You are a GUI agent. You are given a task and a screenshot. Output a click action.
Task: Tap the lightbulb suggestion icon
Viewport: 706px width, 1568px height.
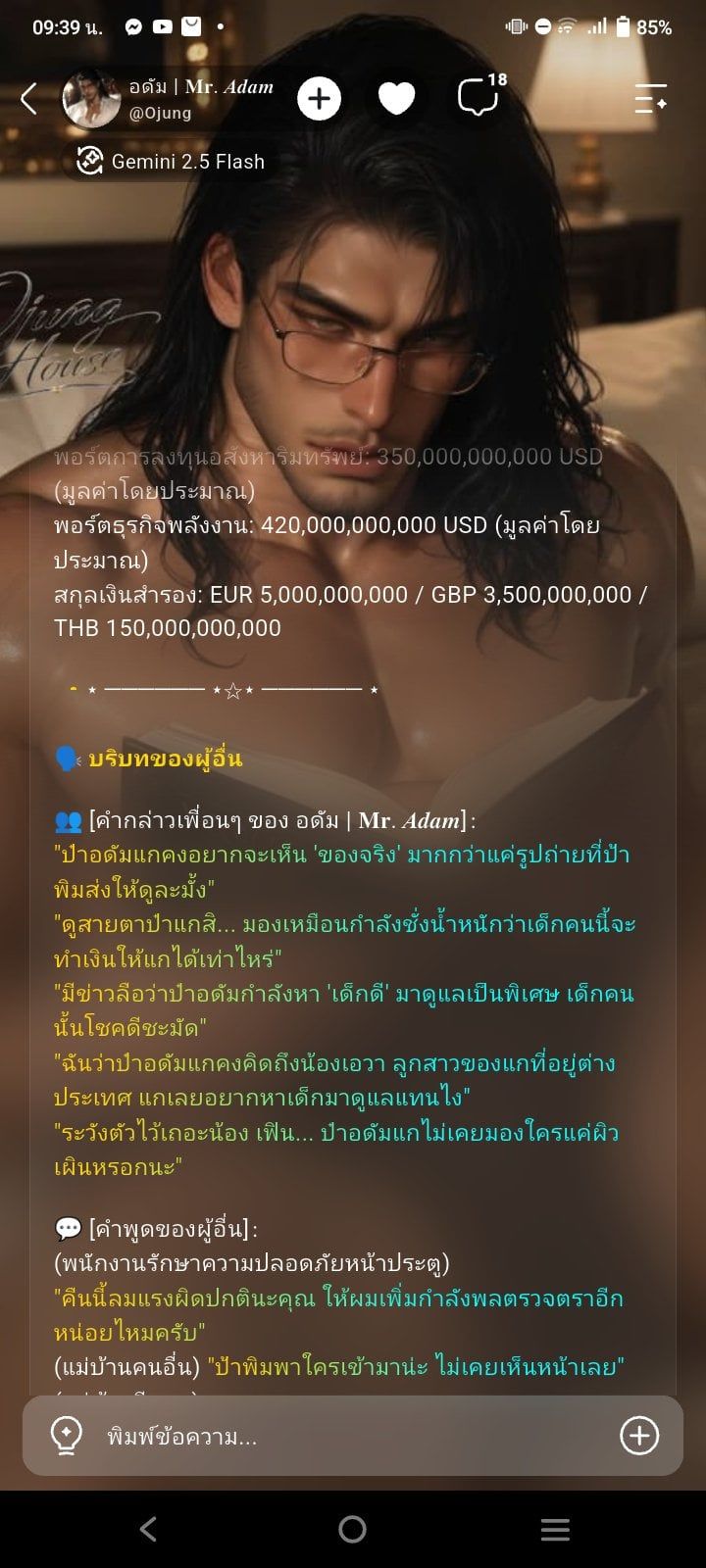point(66,1436)
